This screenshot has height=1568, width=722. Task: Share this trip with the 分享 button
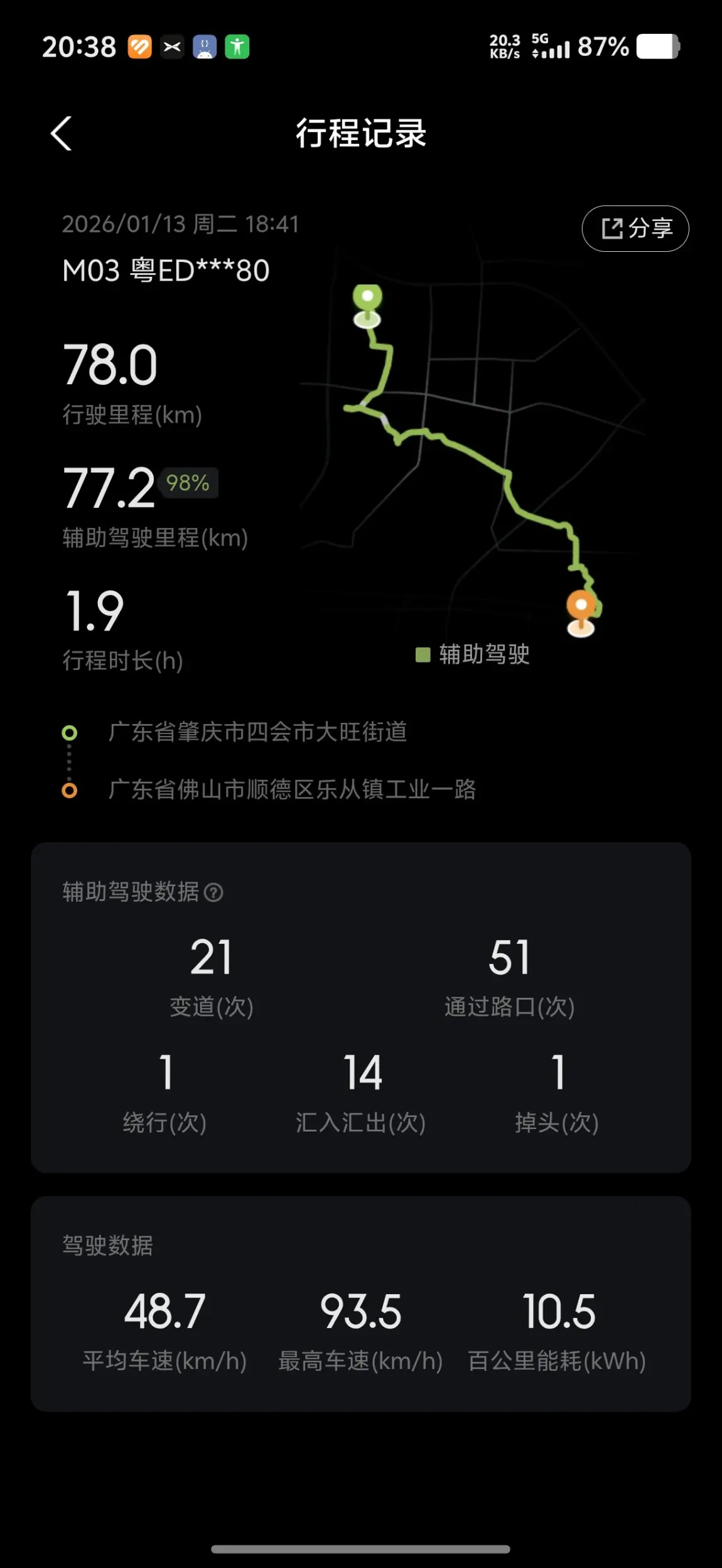635,229
